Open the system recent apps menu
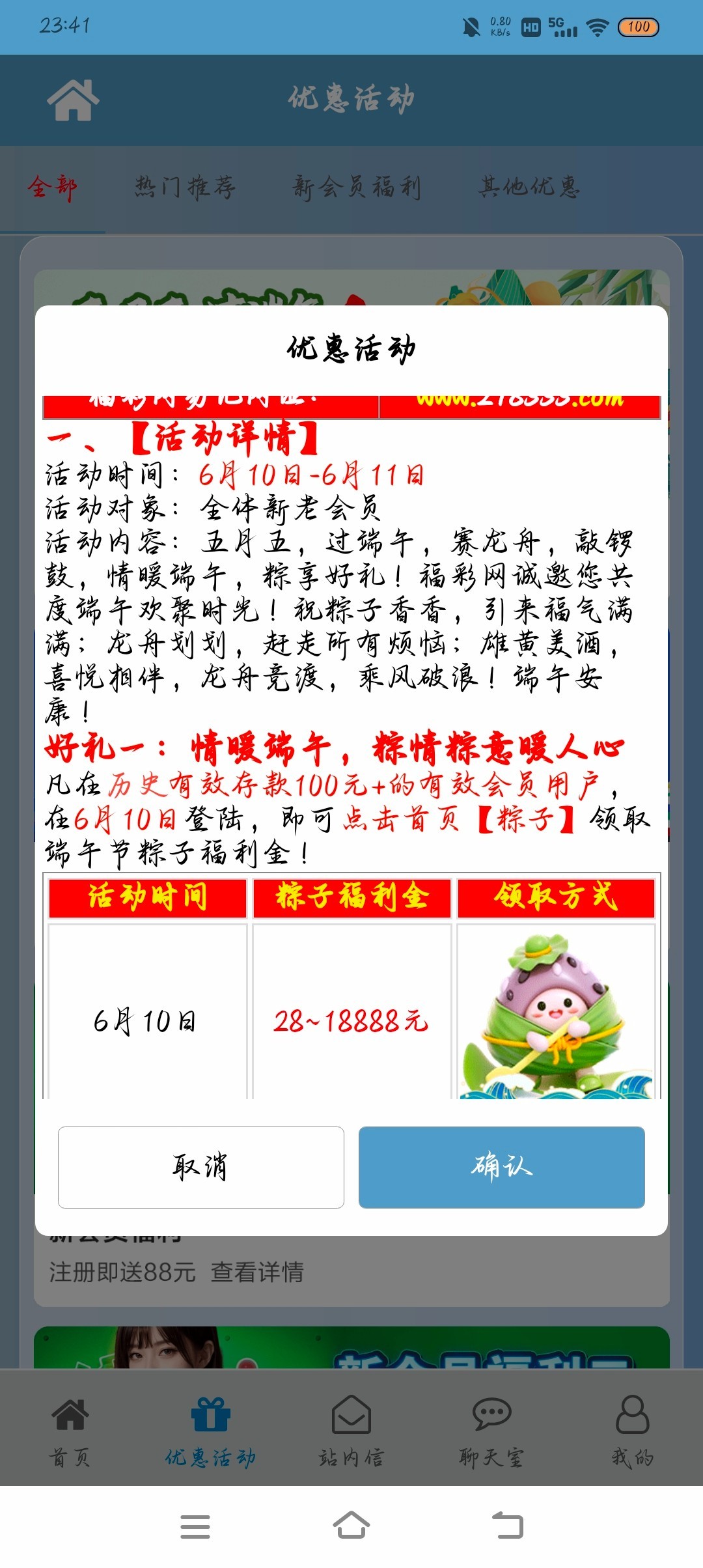Screen dimensions: 703x1568 point(195,1526)
